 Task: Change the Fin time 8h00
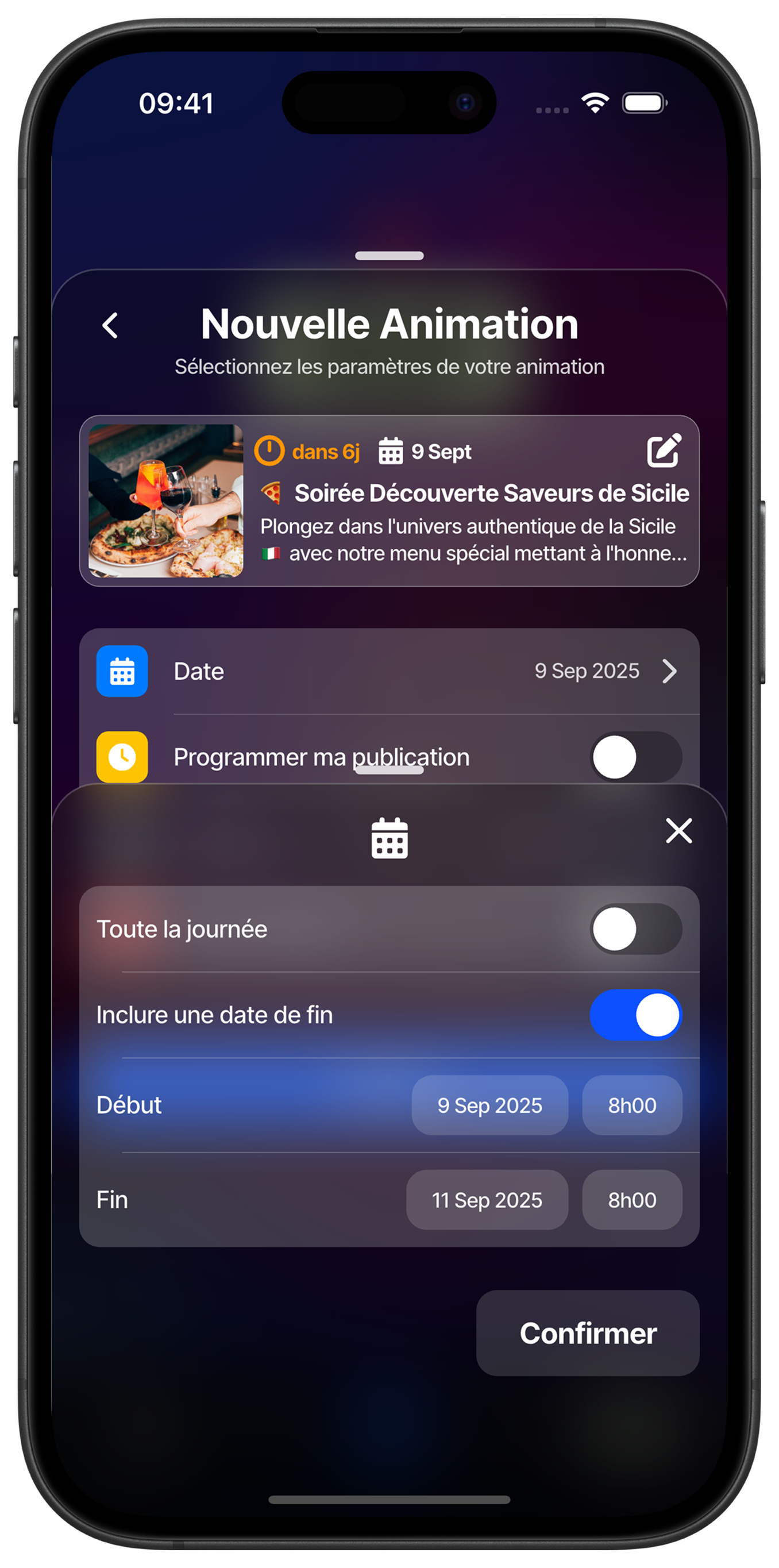pos(632,1200)
